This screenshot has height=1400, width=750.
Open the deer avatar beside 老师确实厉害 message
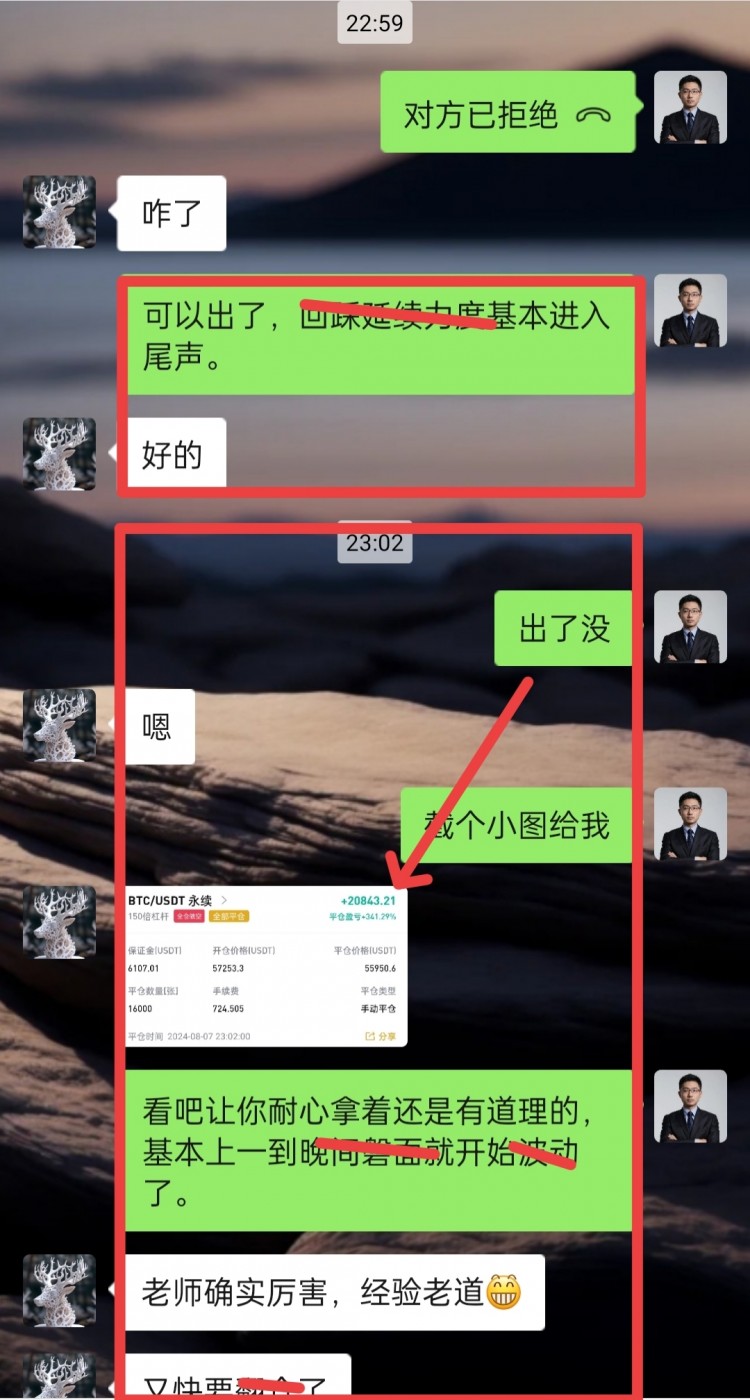point(59,1291)
